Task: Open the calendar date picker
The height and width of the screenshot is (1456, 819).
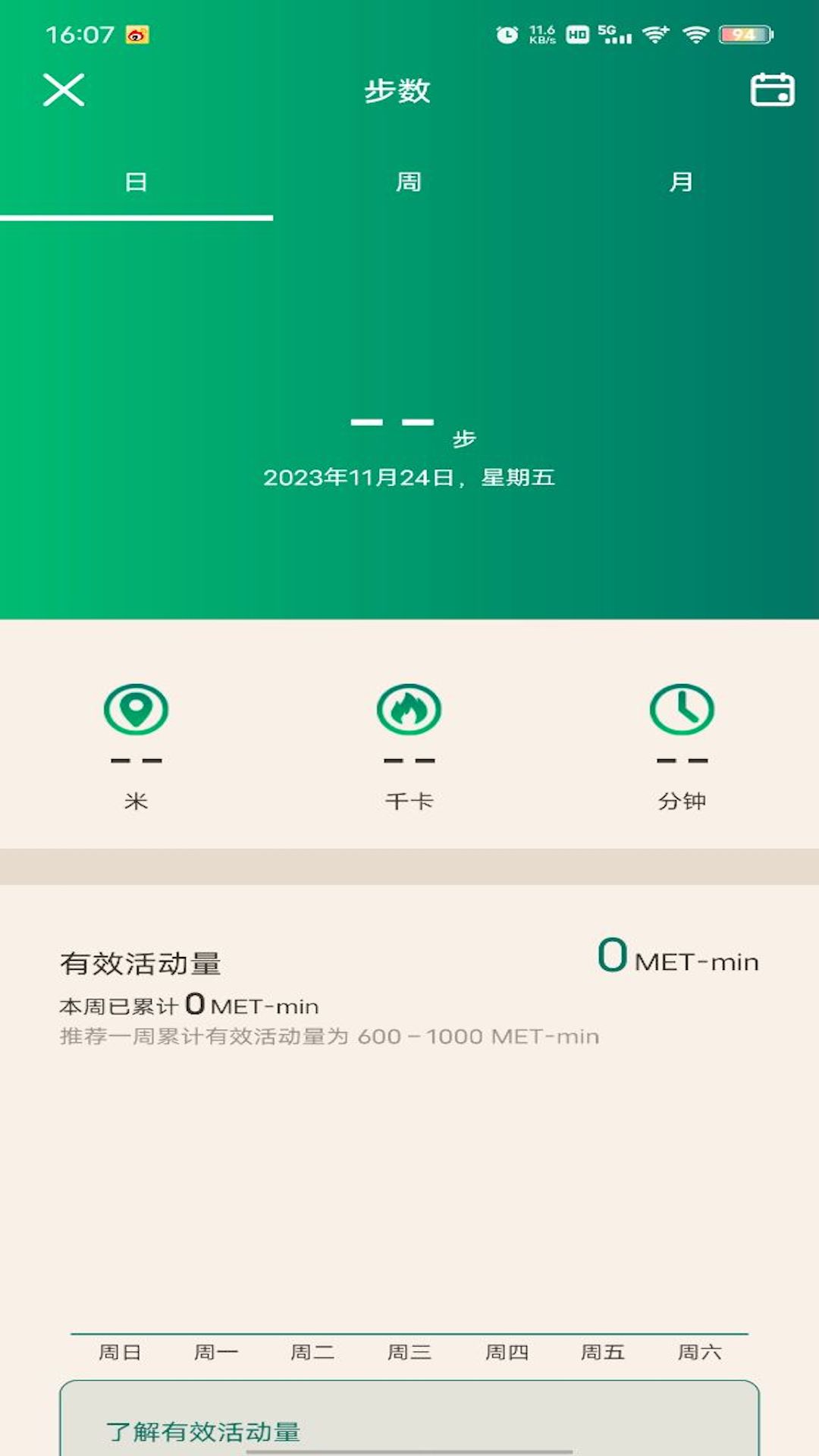Action: tap(772, 90)
